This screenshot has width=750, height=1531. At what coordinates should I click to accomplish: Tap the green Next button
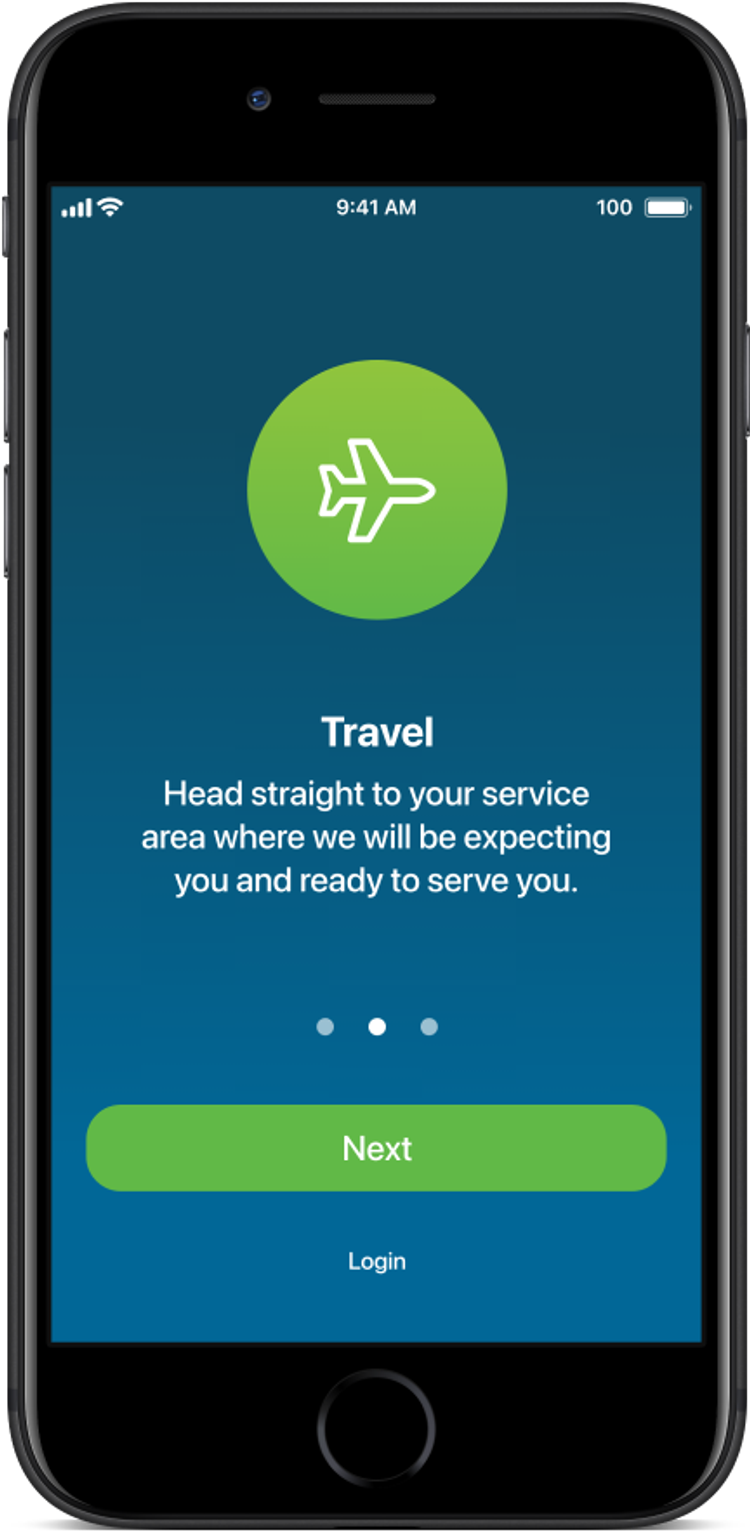click(x=376, y=1148)
